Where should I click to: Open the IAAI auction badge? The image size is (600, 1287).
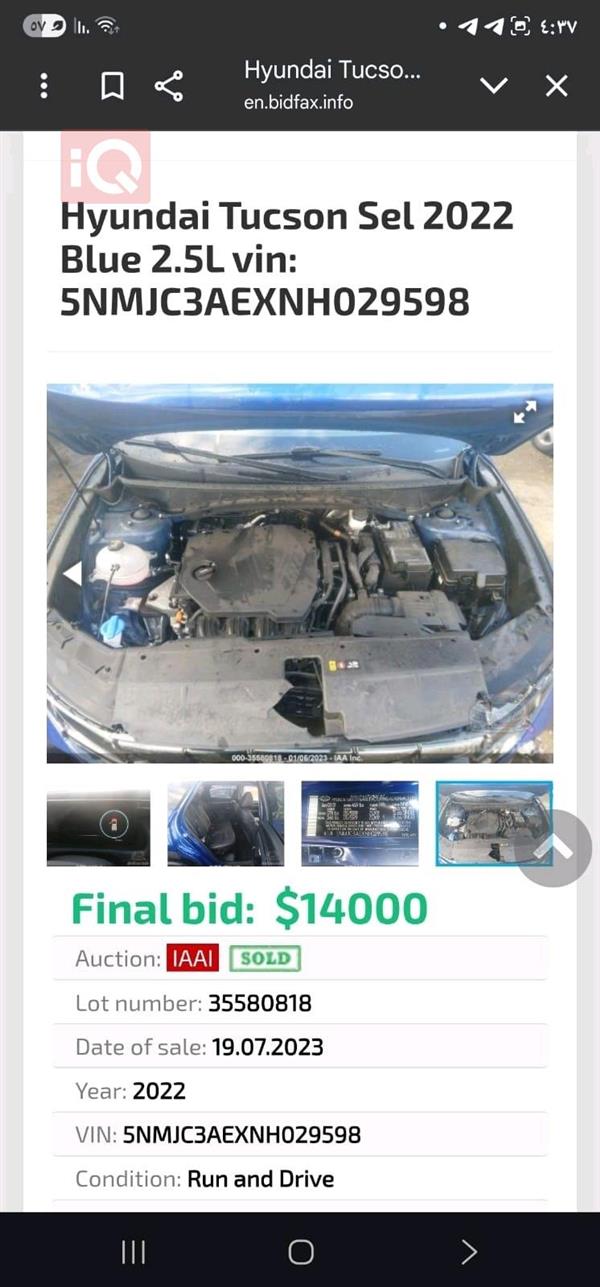pos(194,959)
